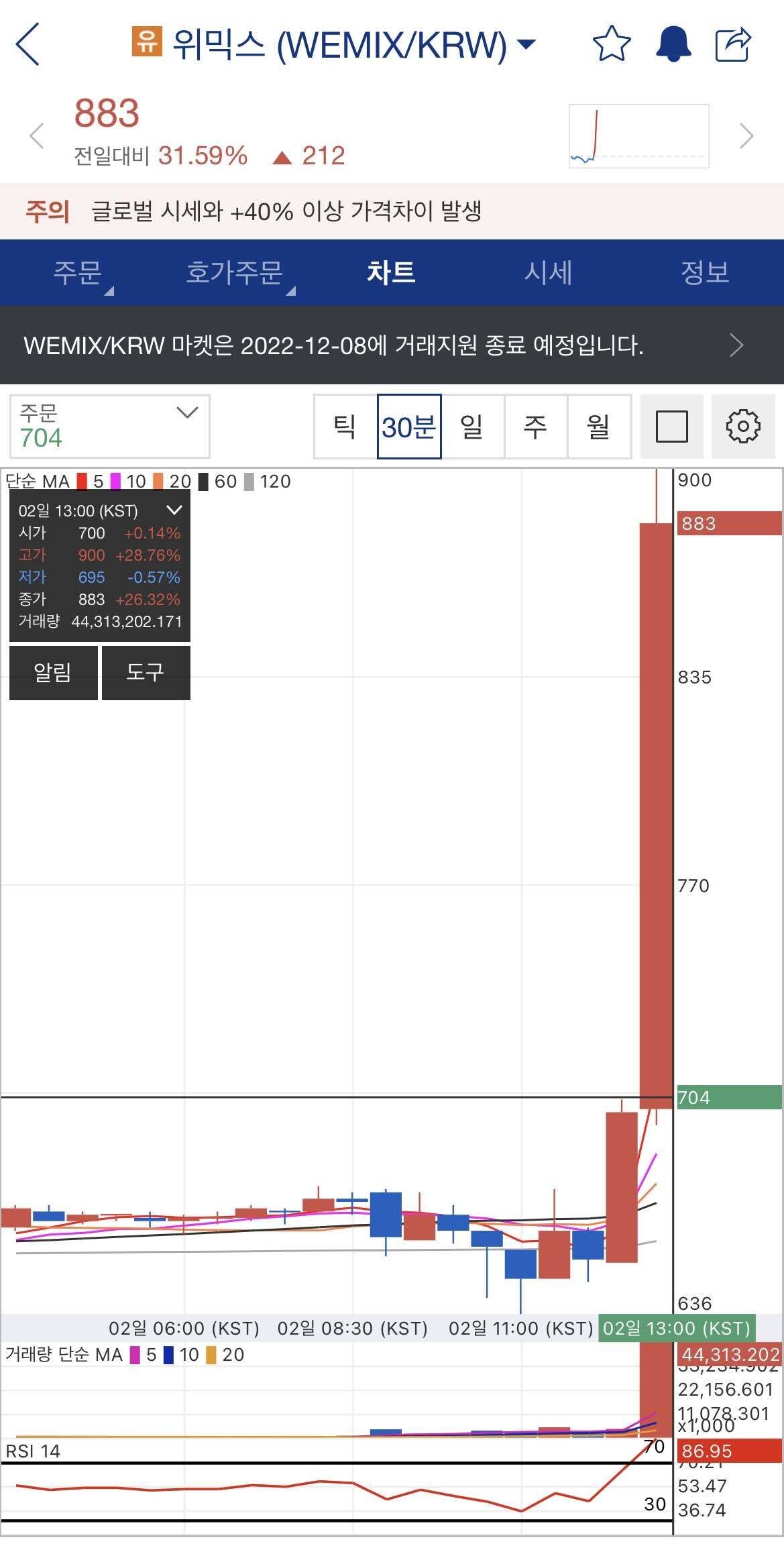Select the 일 chart interval
The height and width of the screenshot is (1556, 784).
pos(471,427)
